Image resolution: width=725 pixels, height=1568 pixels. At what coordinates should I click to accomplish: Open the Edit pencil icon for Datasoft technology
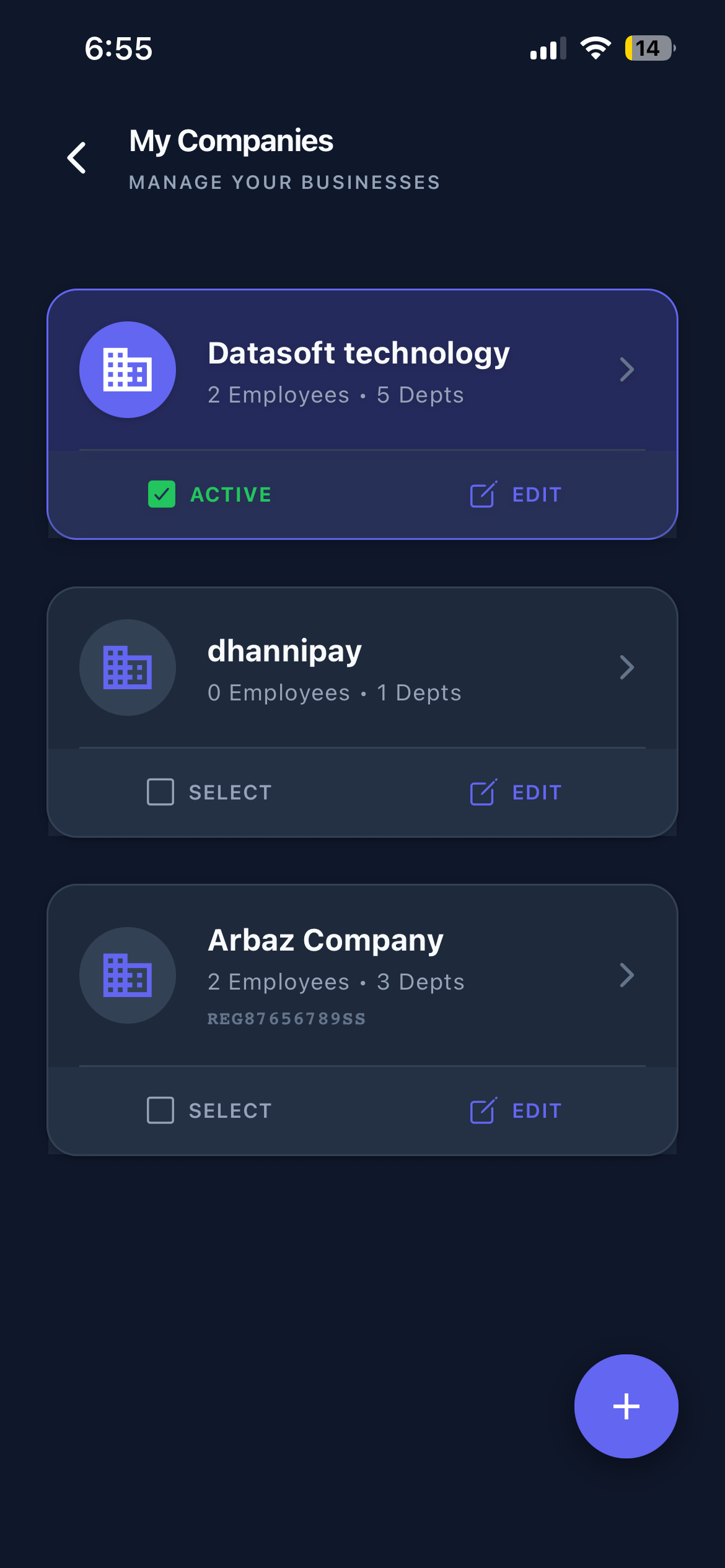pos(483,494)
